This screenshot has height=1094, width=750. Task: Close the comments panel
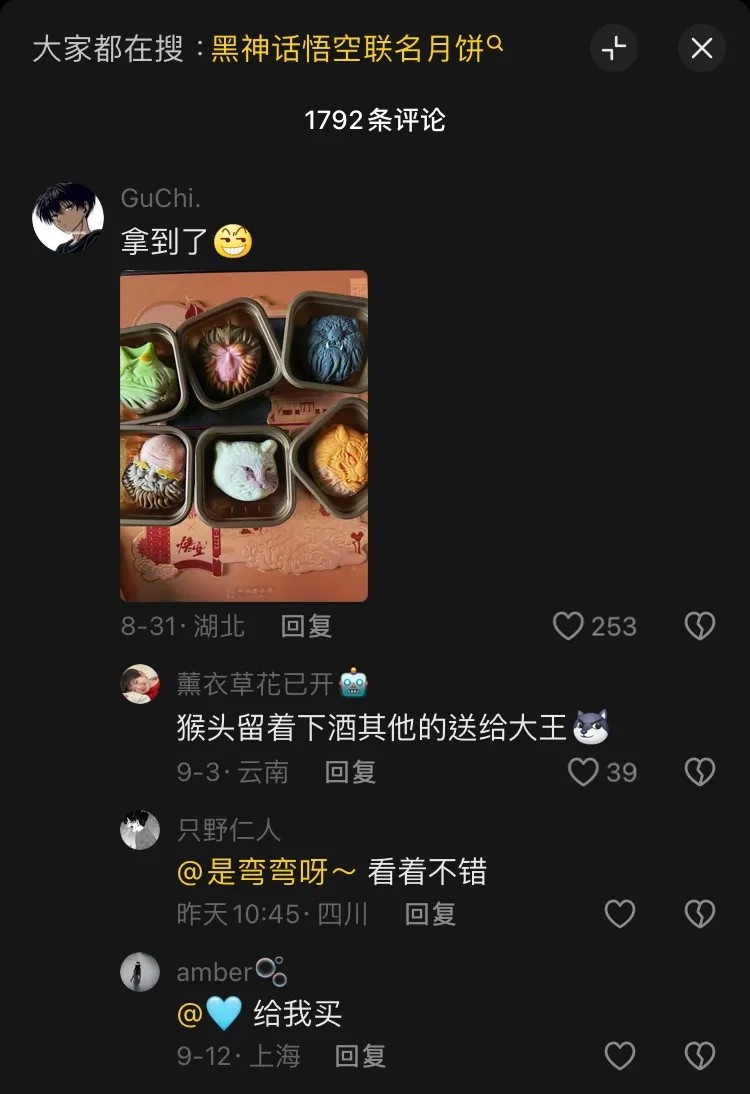point(702,48)
